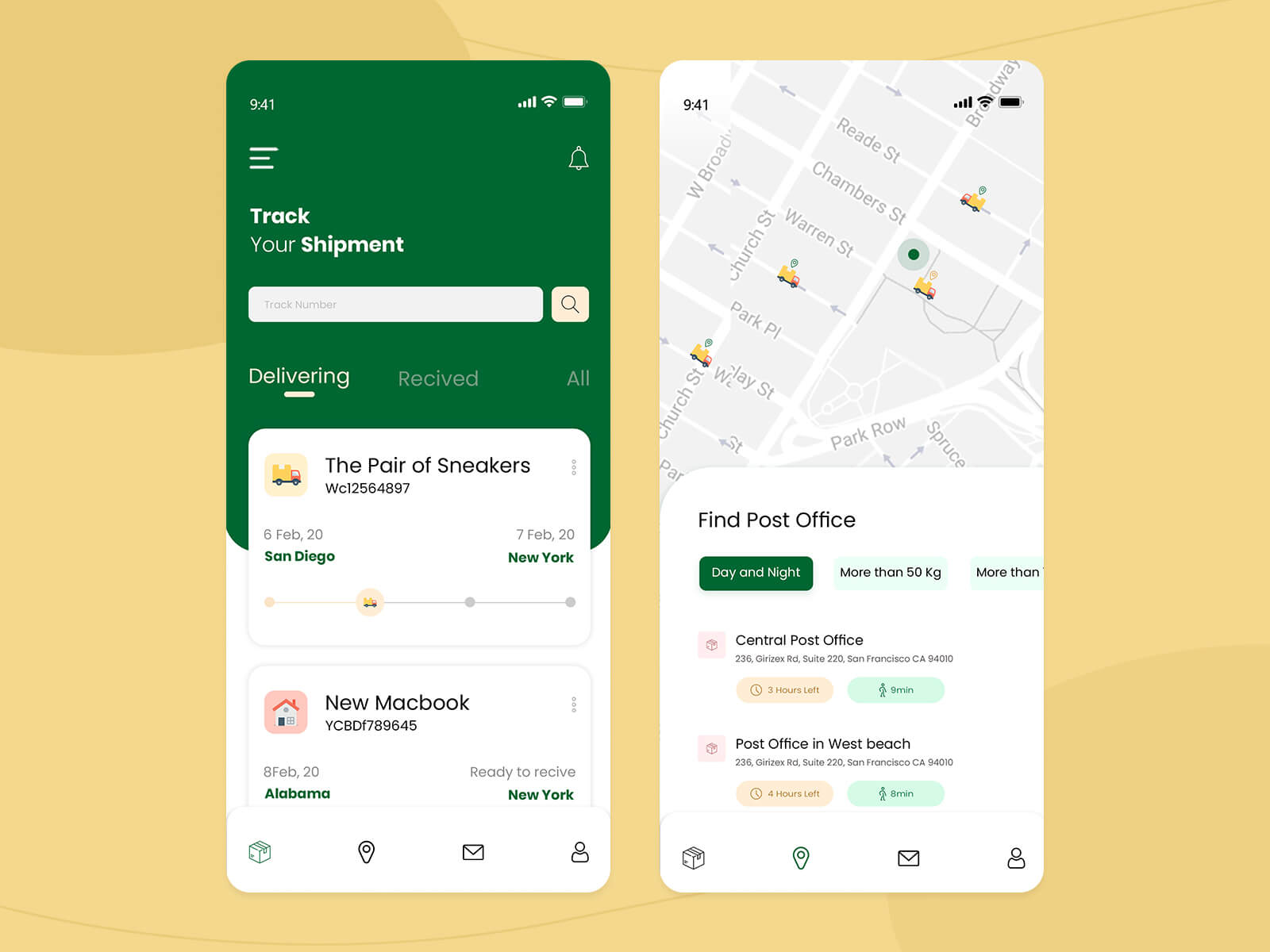Tap the green location marker on the map
The height and width of the screenshot is (952, 1270).
click(914, 255)
